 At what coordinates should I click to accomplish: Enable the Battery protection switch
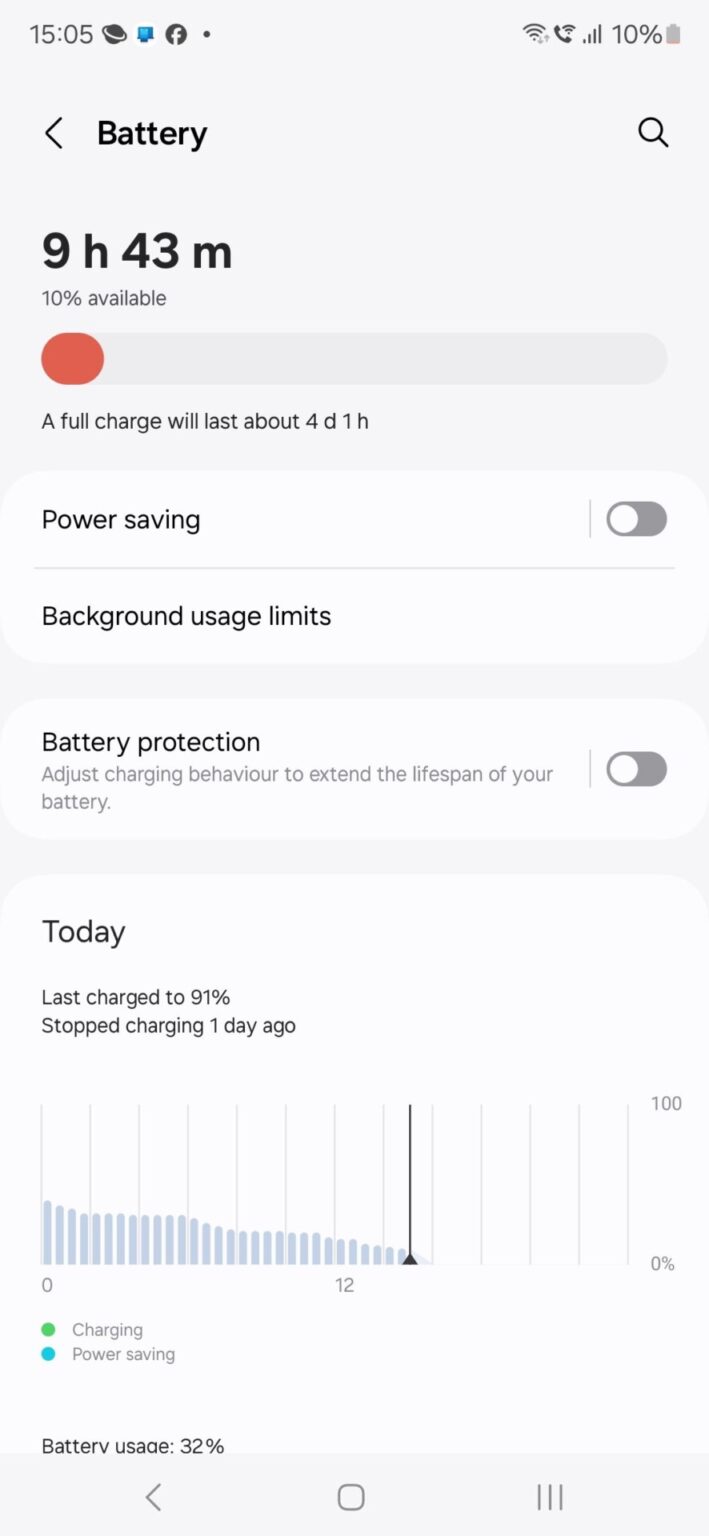point(636,769)
